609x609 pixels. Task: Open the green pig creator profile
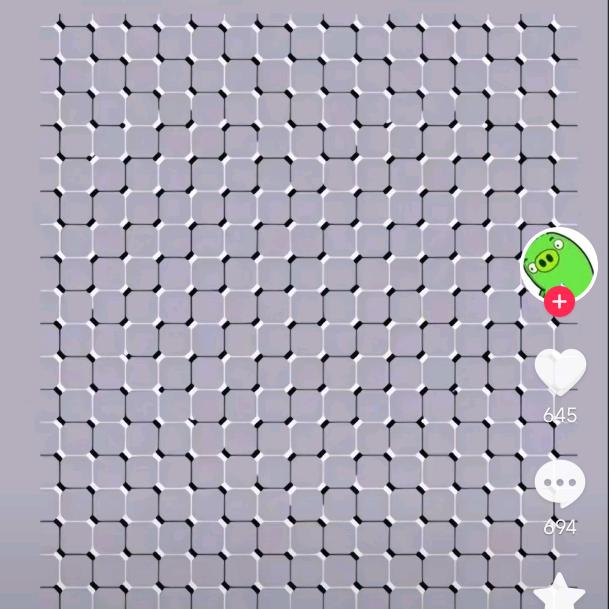point(558,262)
